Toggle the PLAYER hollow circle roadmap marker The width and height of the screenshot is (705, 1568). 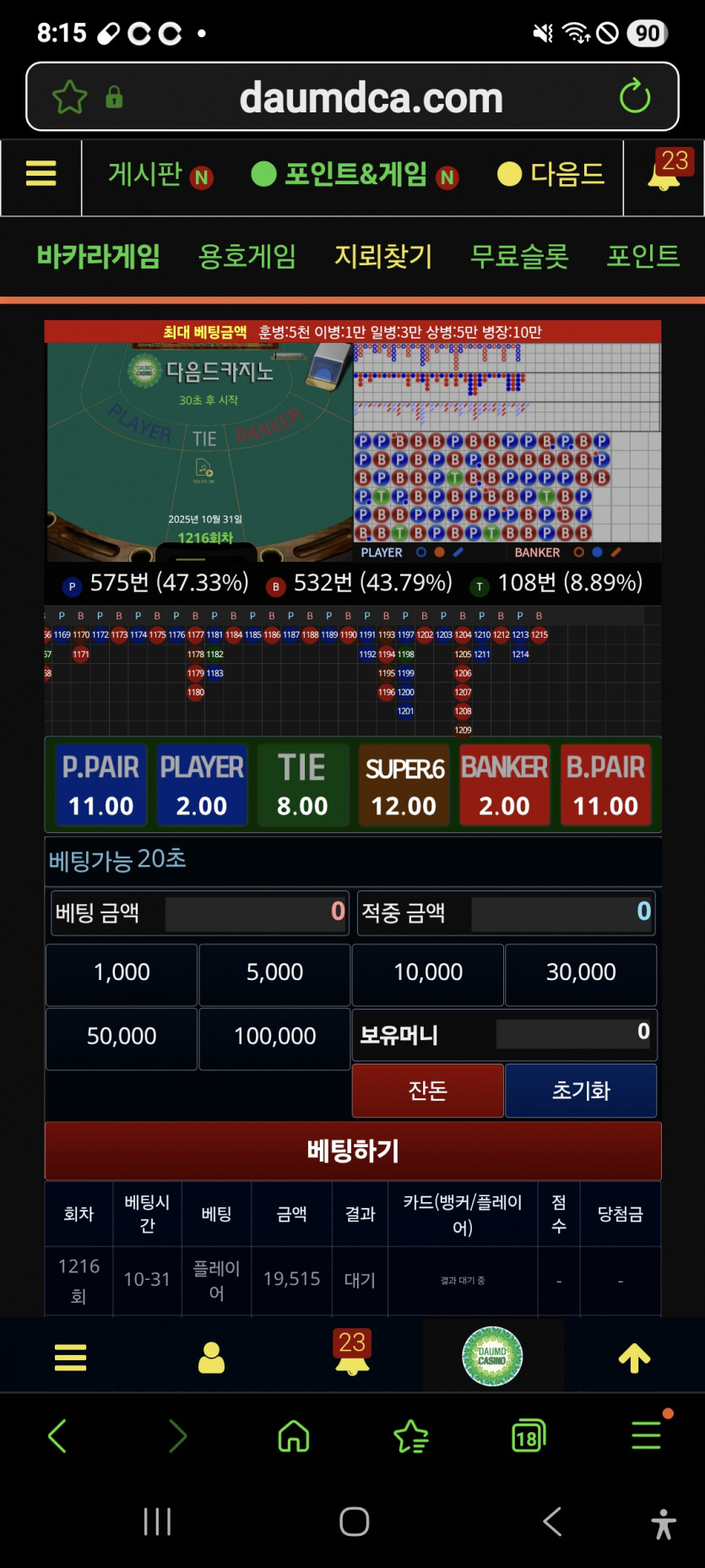pyautogui.click(x=420, y=553)
